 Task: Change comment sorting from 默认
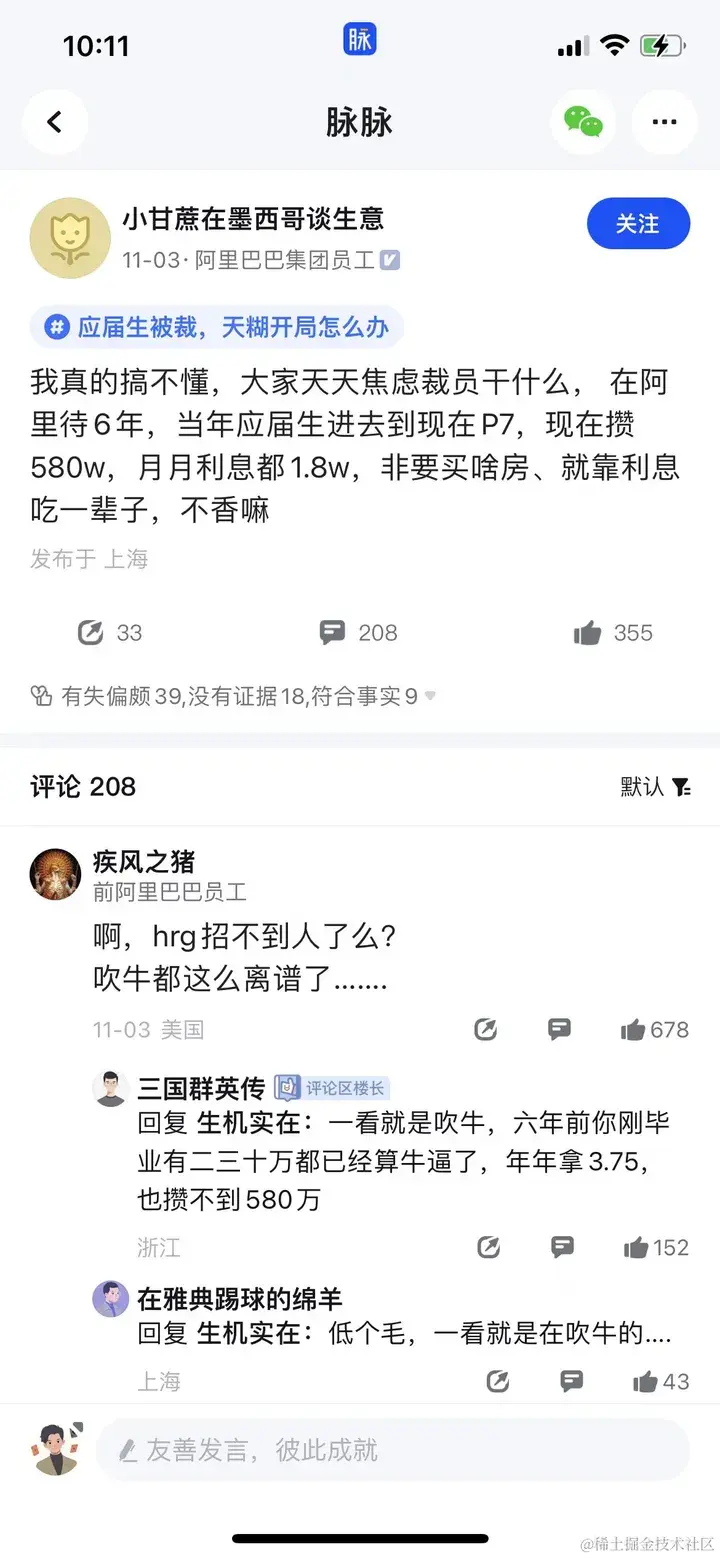[x=656, y=787]
